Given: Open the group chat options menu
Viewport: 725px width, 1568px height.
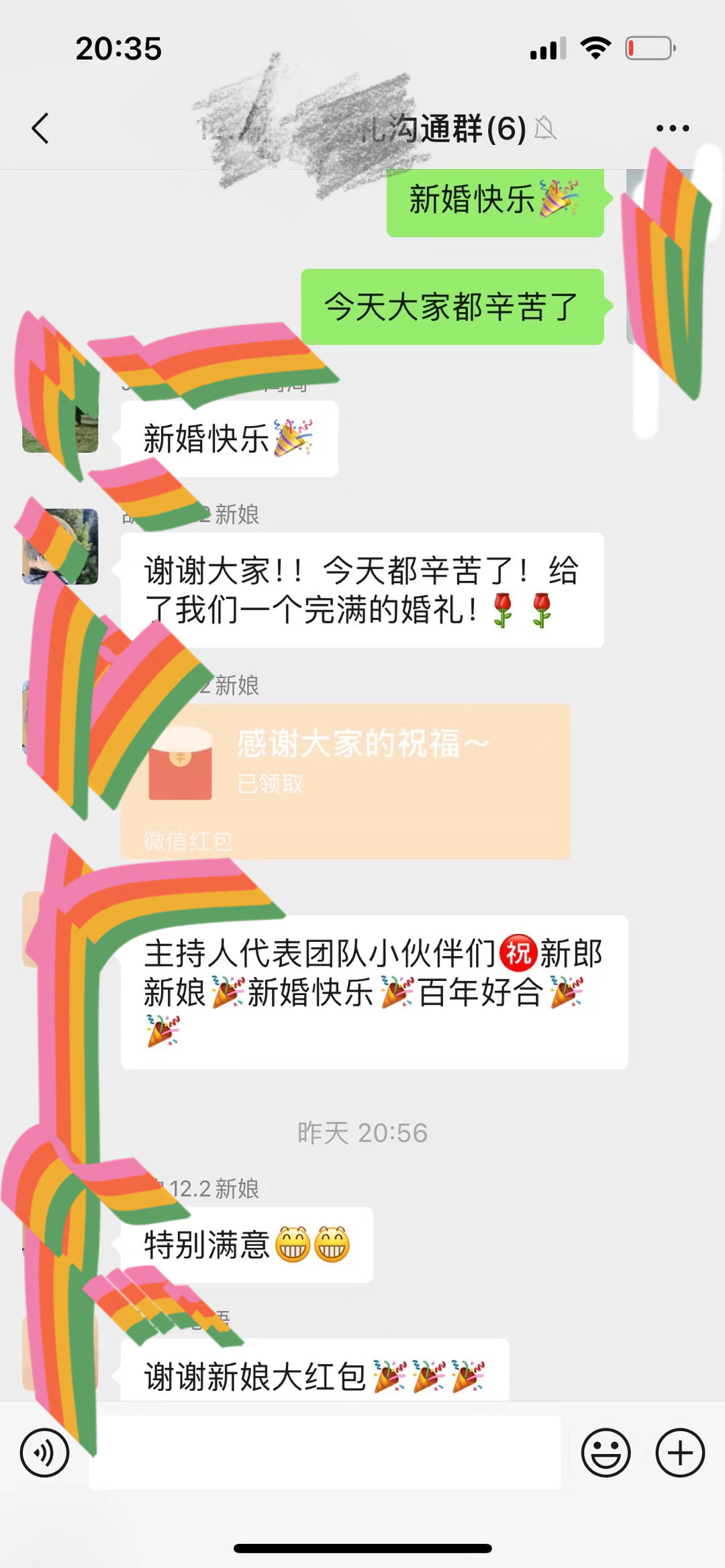Looking at the screenshot, I should (x=672, y=128).
